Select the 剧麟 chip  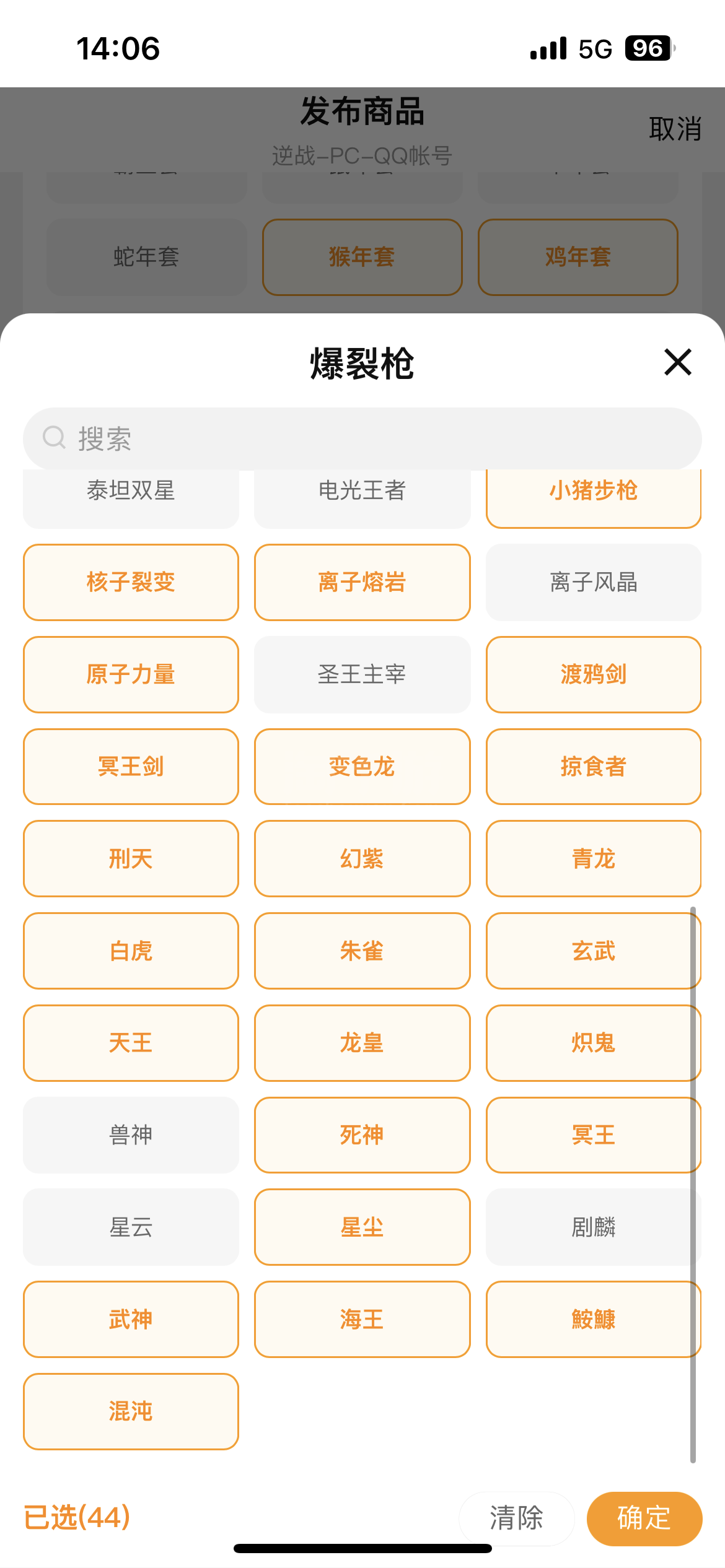click(x=594, y=1227)
